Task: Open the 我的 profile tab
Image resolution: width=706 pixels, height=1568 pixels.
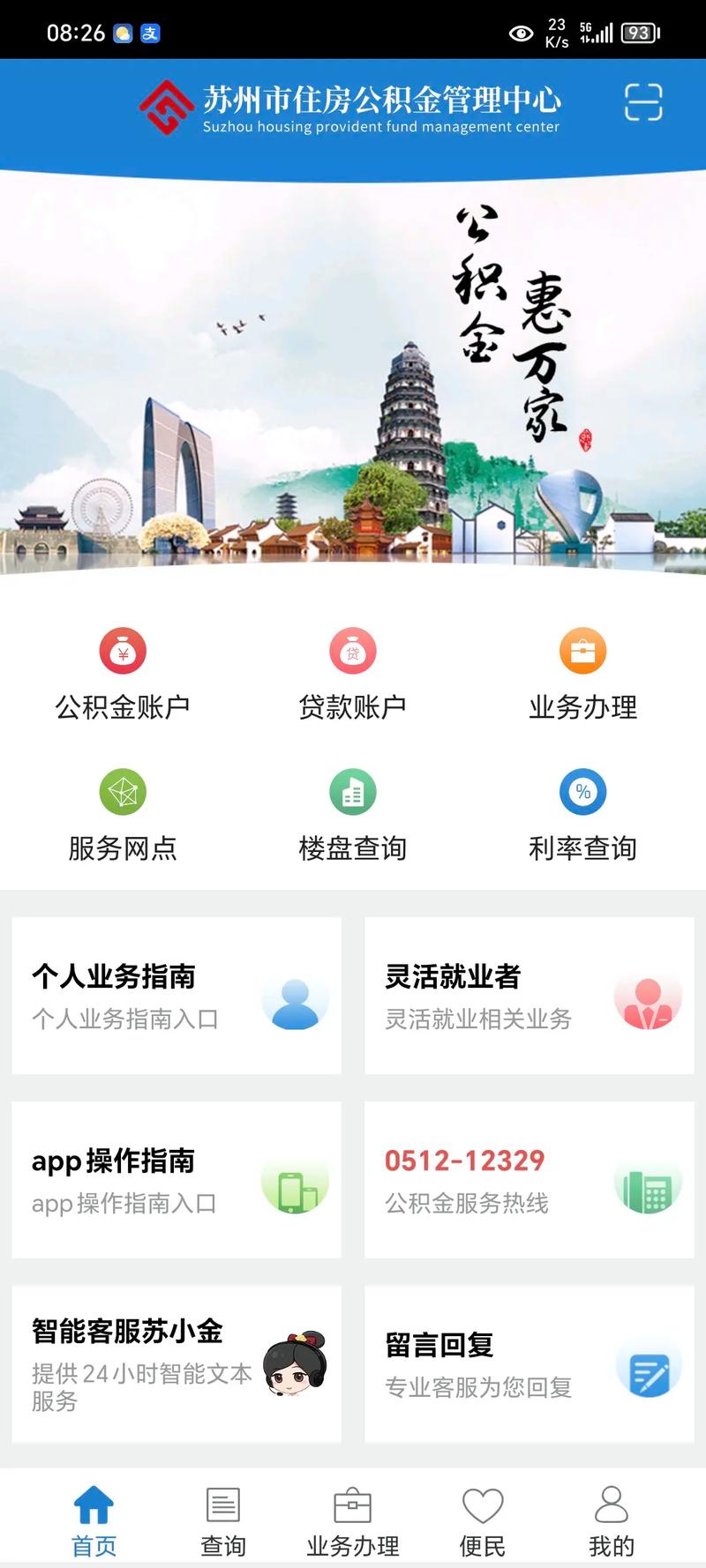Action: point(612,1520)
